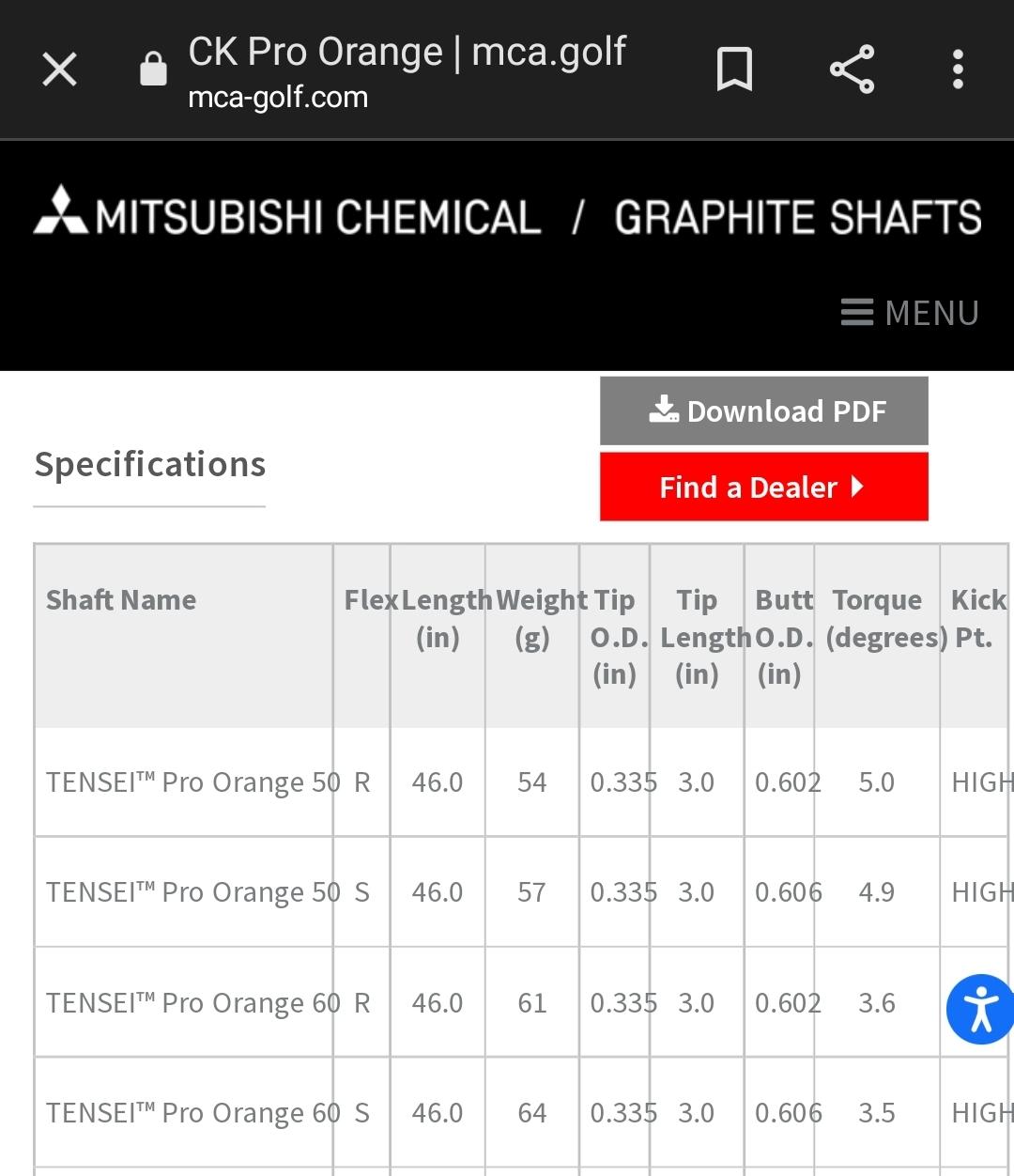Tap Find a Dealer button
1014x1176 pixels.
pos(764,487)
